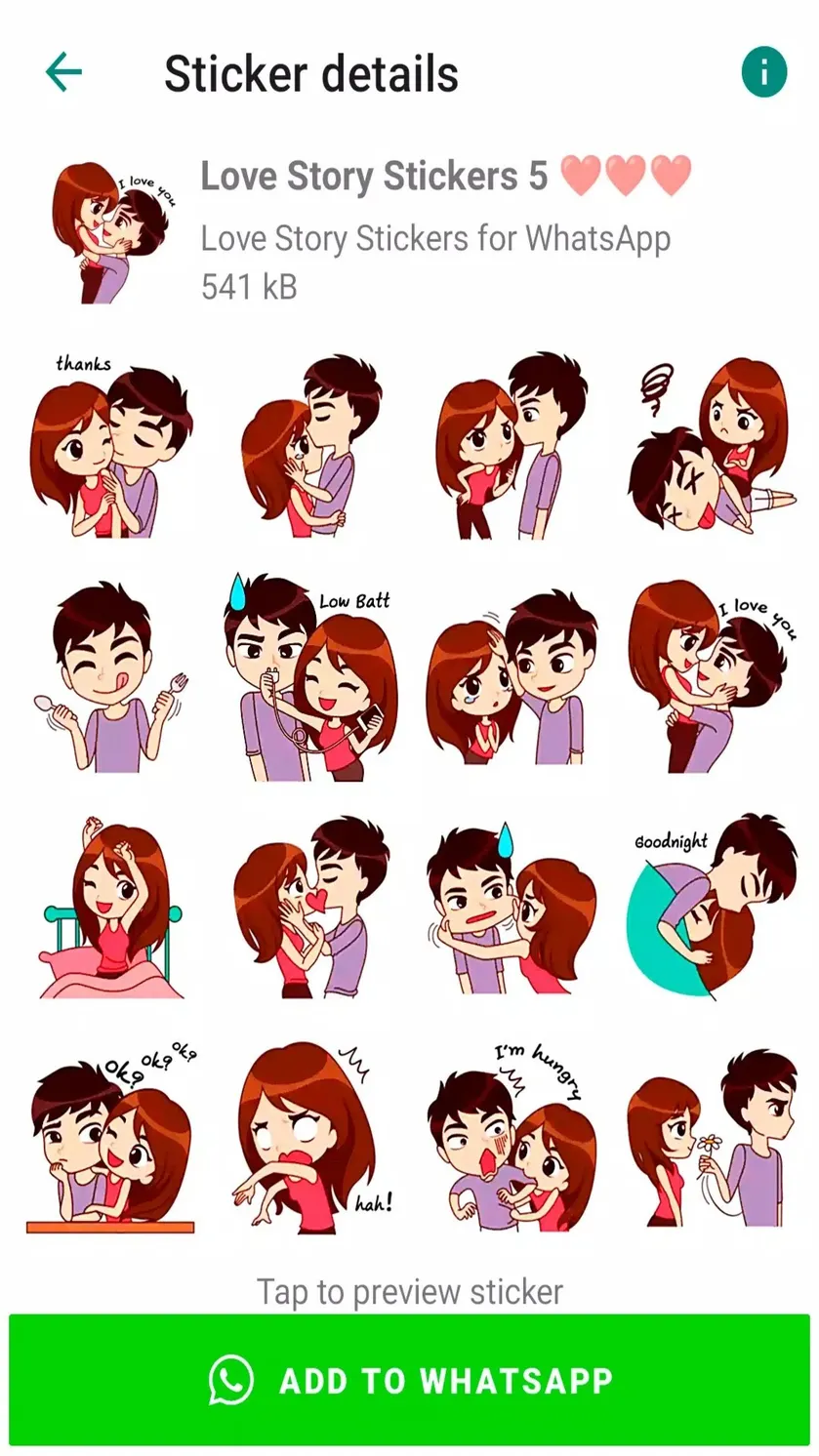The width and height of the screenshot is (819, 1456).
Task: Add sticker pack to WhatsApp
Action: pos(409,1380)
